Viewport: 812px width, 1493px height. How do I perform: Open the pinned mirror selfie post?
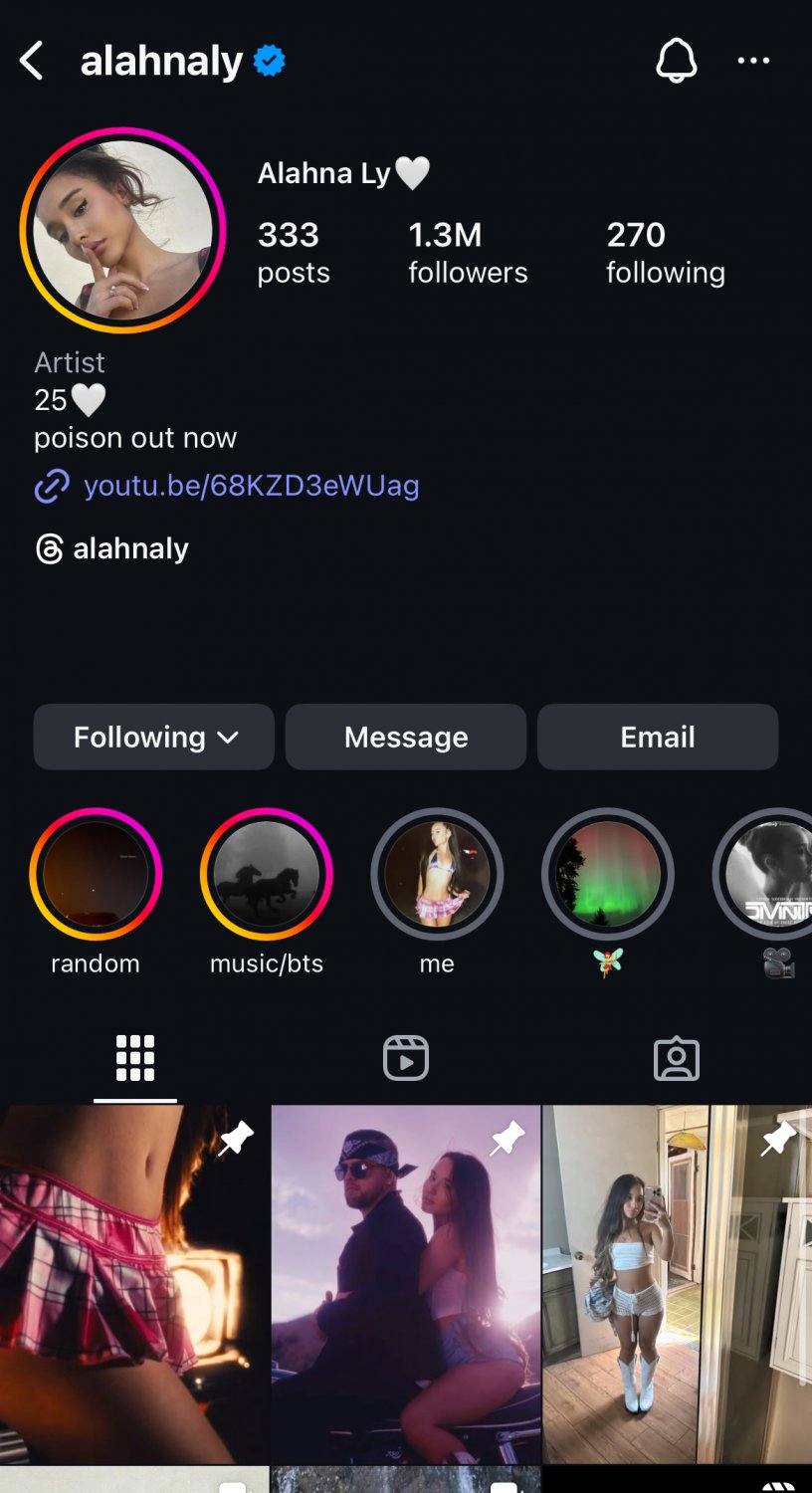[678, 1284]
